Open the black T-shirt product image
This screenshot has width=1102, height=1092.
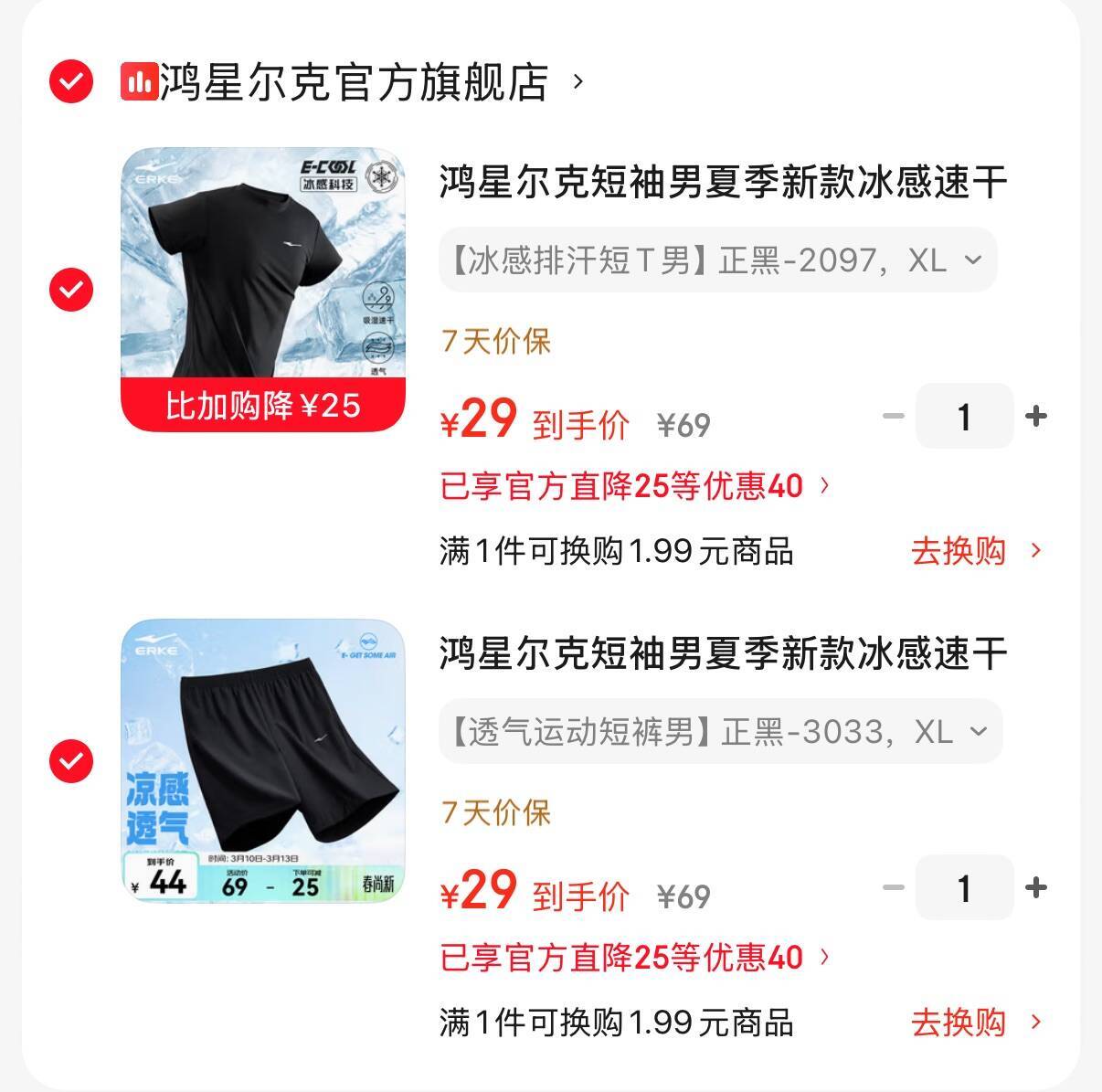pyautogui.click(x=263, y=289)
